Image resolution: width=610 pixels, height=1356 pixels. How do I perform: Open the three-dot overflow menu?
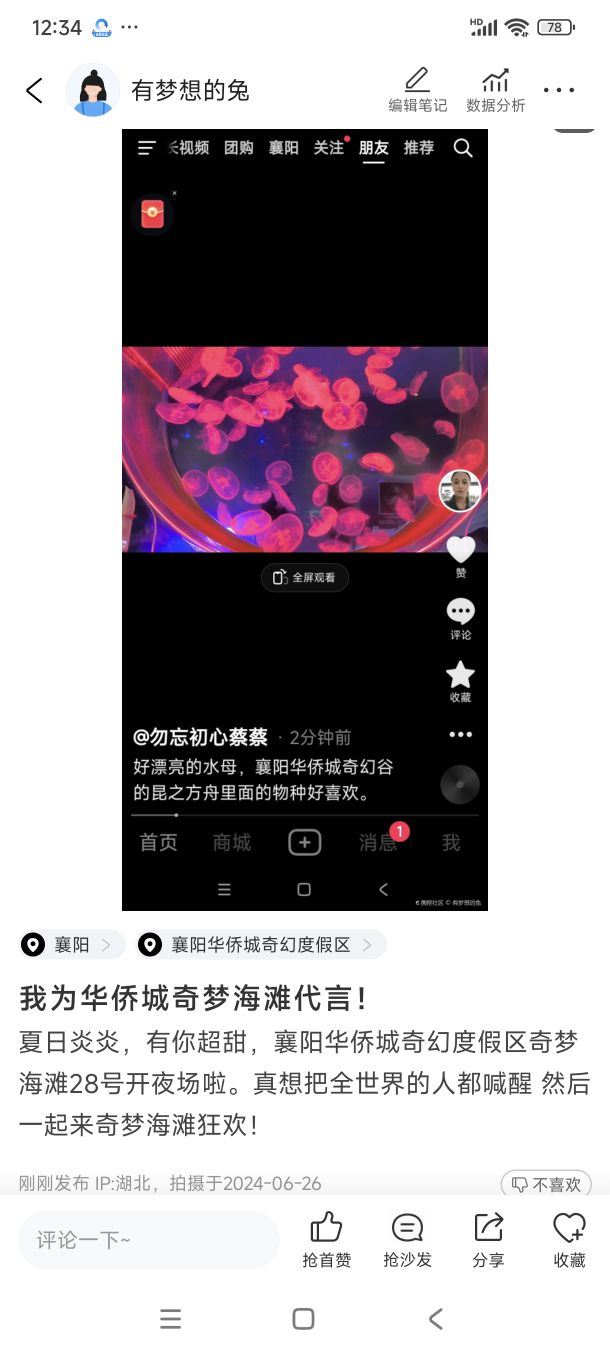click(x=559, y=91)
